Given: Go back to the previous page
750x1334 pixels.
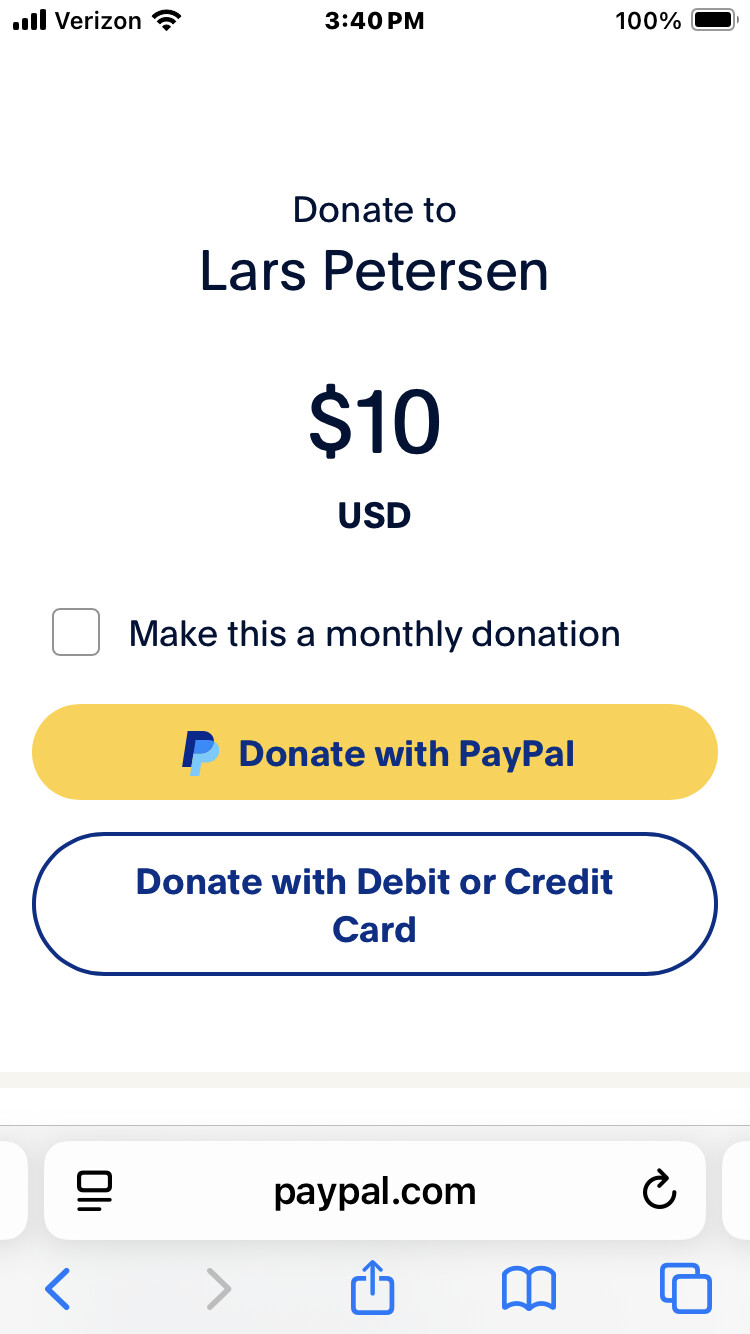Looking at the screenshot, I should point(58,1288).
